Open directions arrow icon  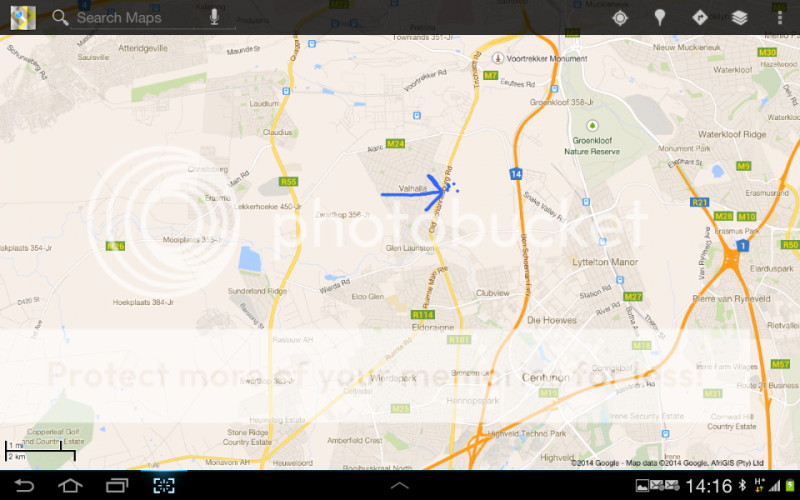pyautogui.click(x=700, y=18)
